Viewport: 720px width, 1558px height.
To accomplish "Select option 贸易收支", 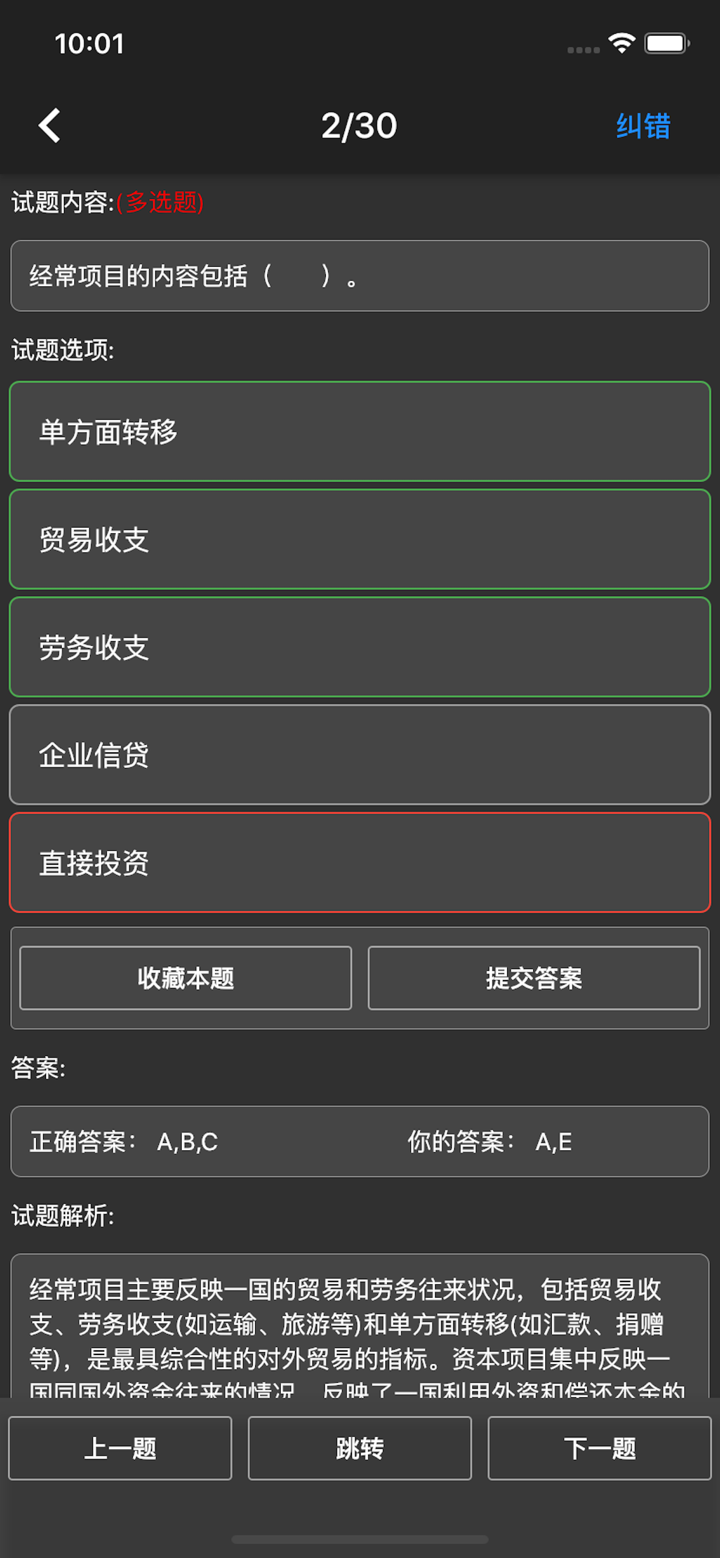I will click(360, 539).
